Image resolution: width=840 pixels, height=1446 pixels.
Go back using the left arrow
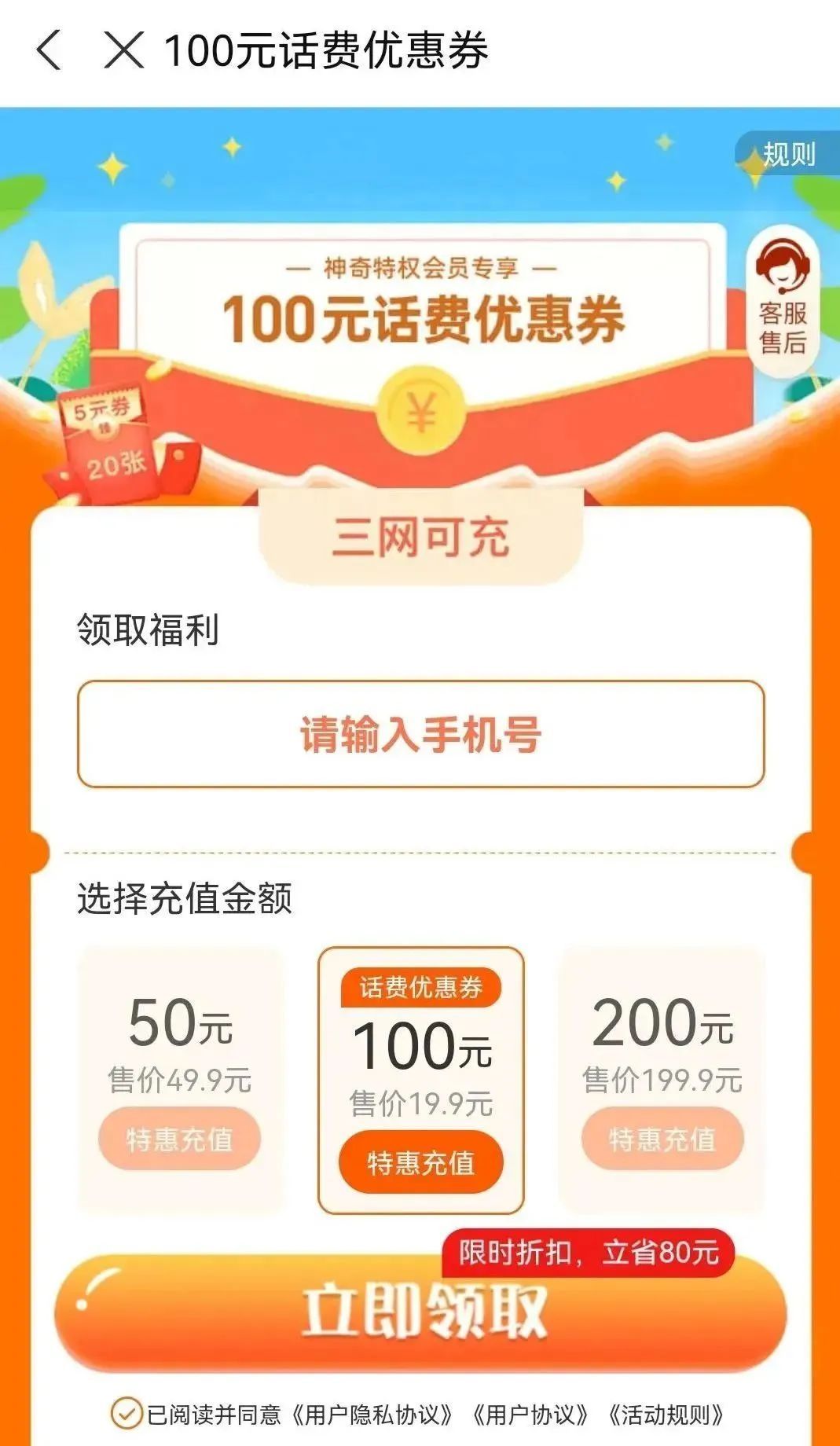click(x=49, y=50)
